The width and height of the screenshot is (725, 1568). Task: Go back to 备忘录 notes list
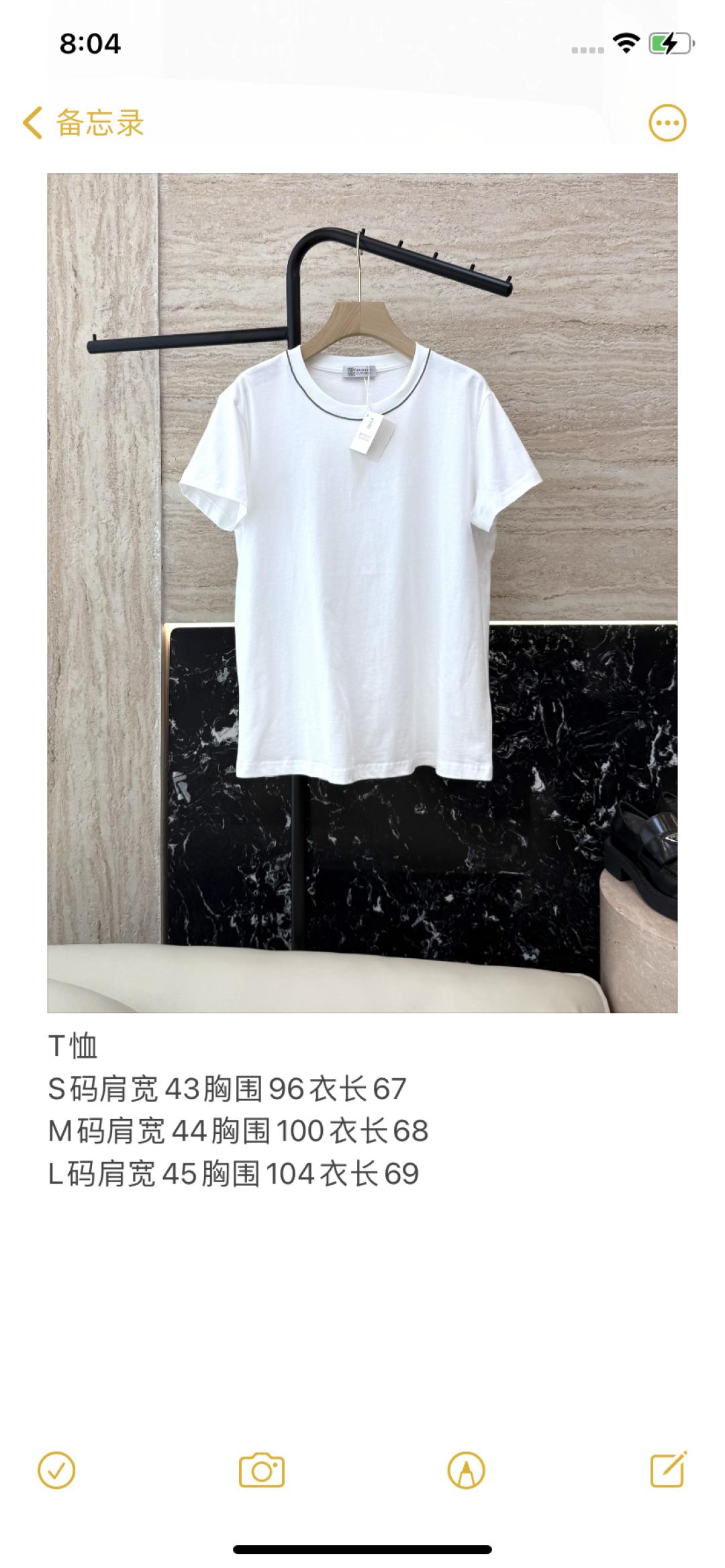[x=84, y=123]
